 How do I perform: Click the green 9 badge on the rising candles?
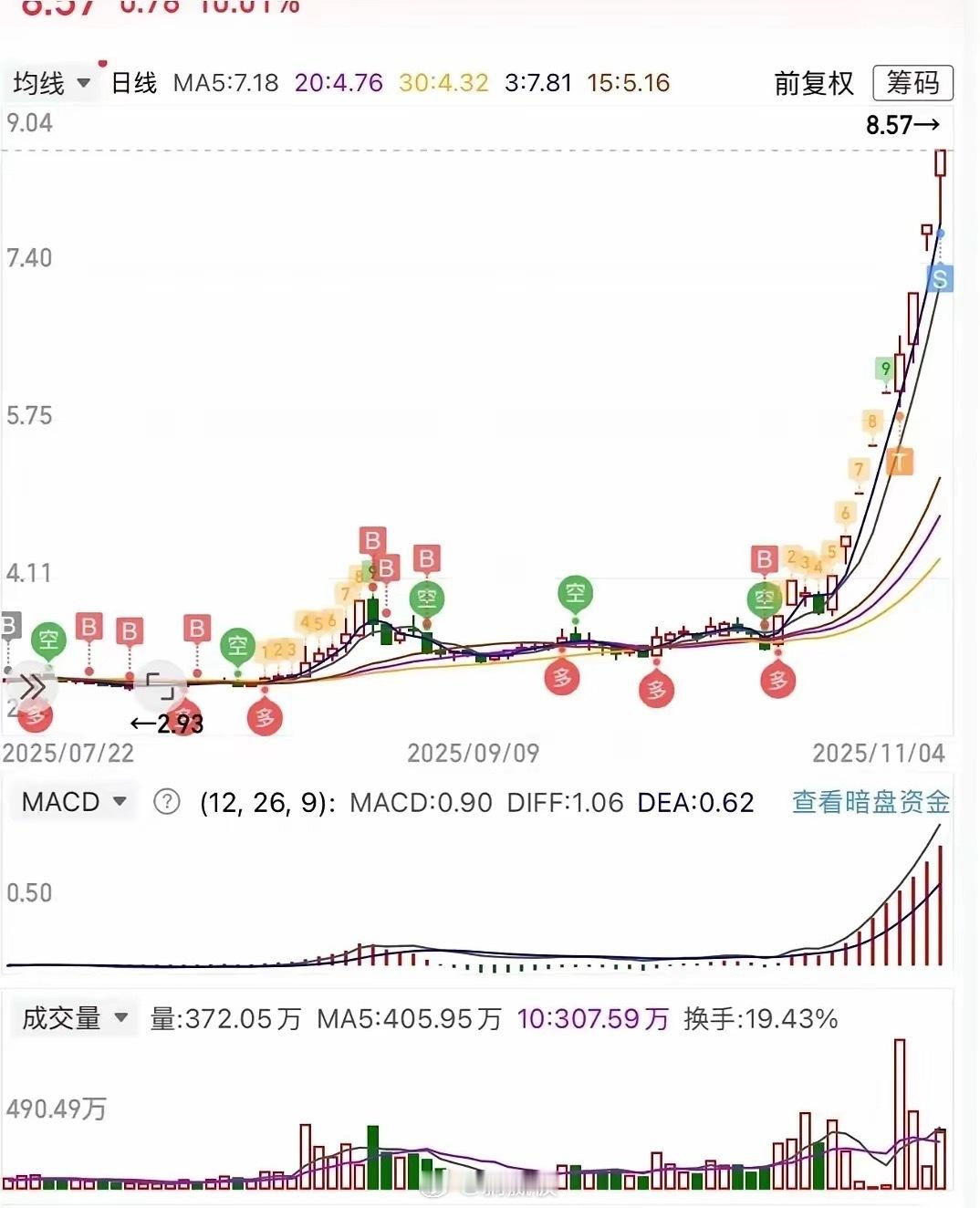click(885, 370)
